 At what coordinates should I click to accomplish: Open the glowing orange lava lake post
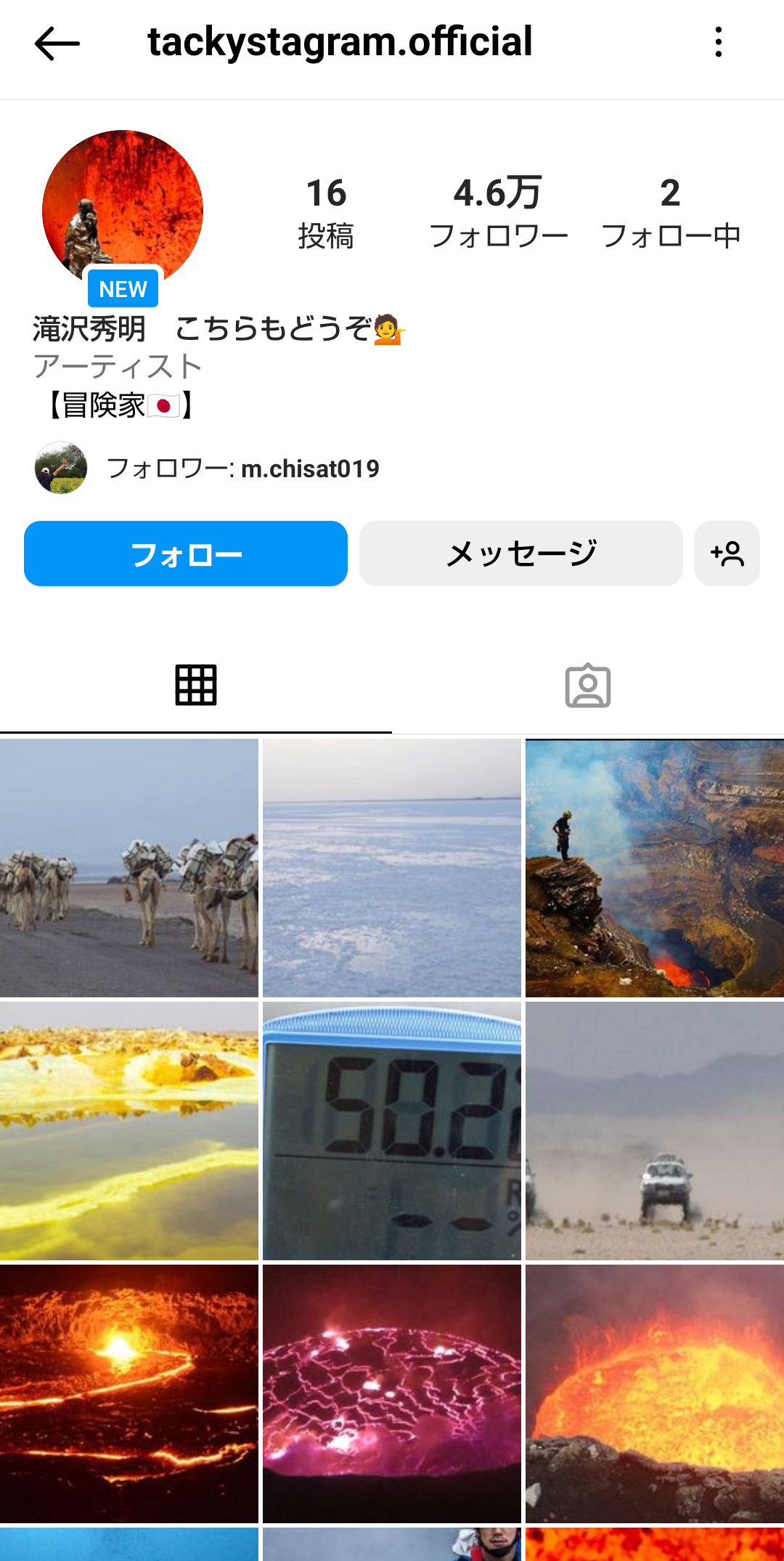point(129,1394)
